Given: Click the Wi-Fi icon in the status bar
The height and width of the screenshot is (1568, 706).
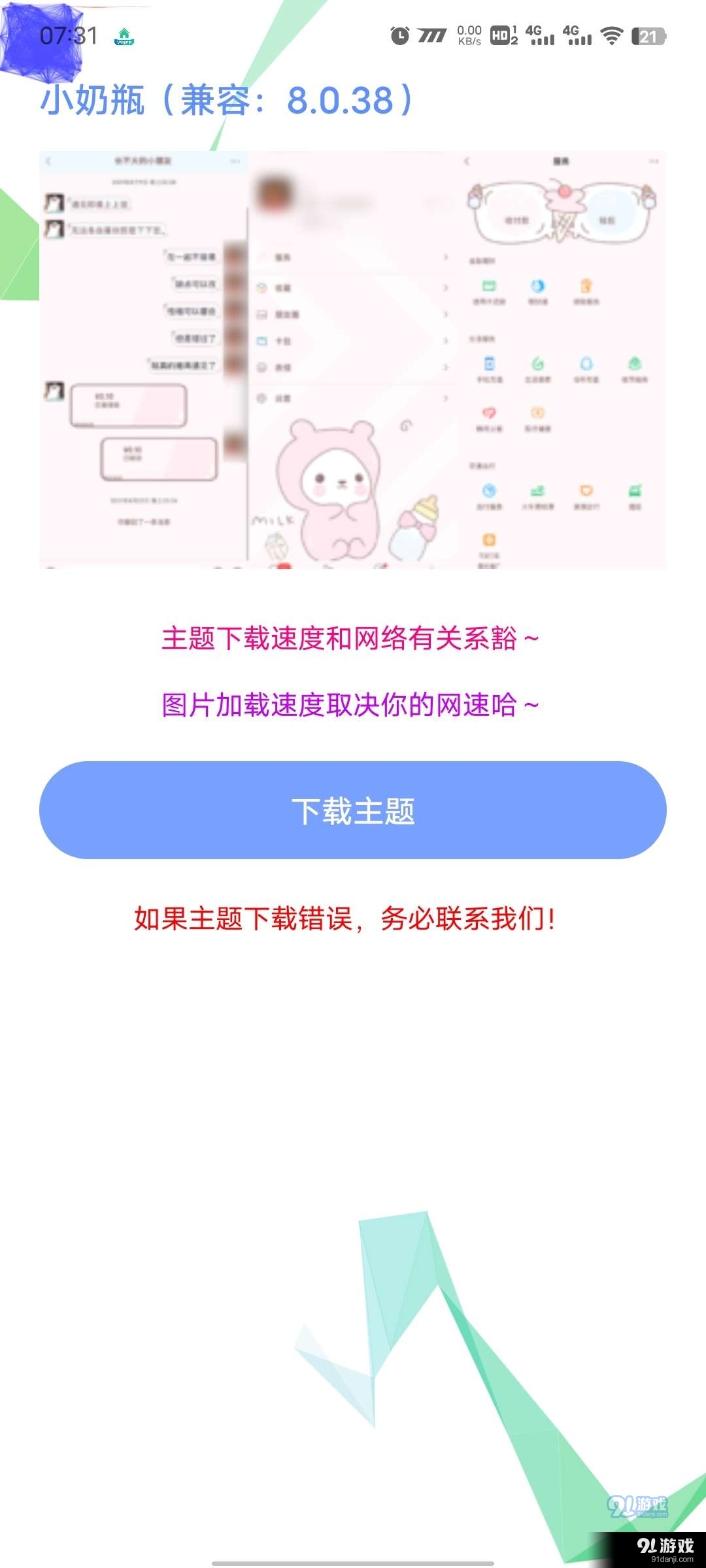Looking at the screenshot, I should 613,37.
